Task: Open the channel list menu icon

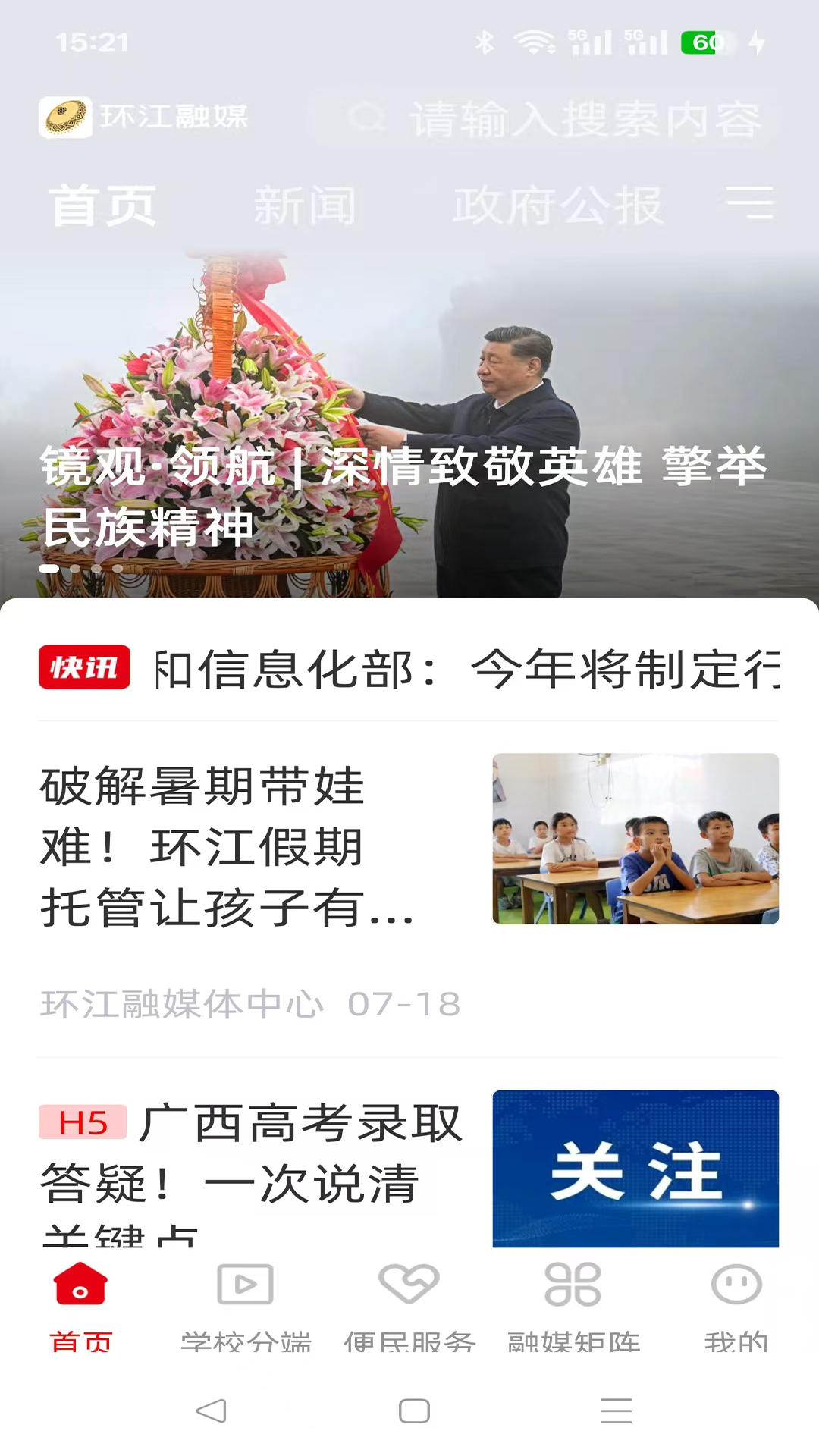Action: click(x=749, y=203)
